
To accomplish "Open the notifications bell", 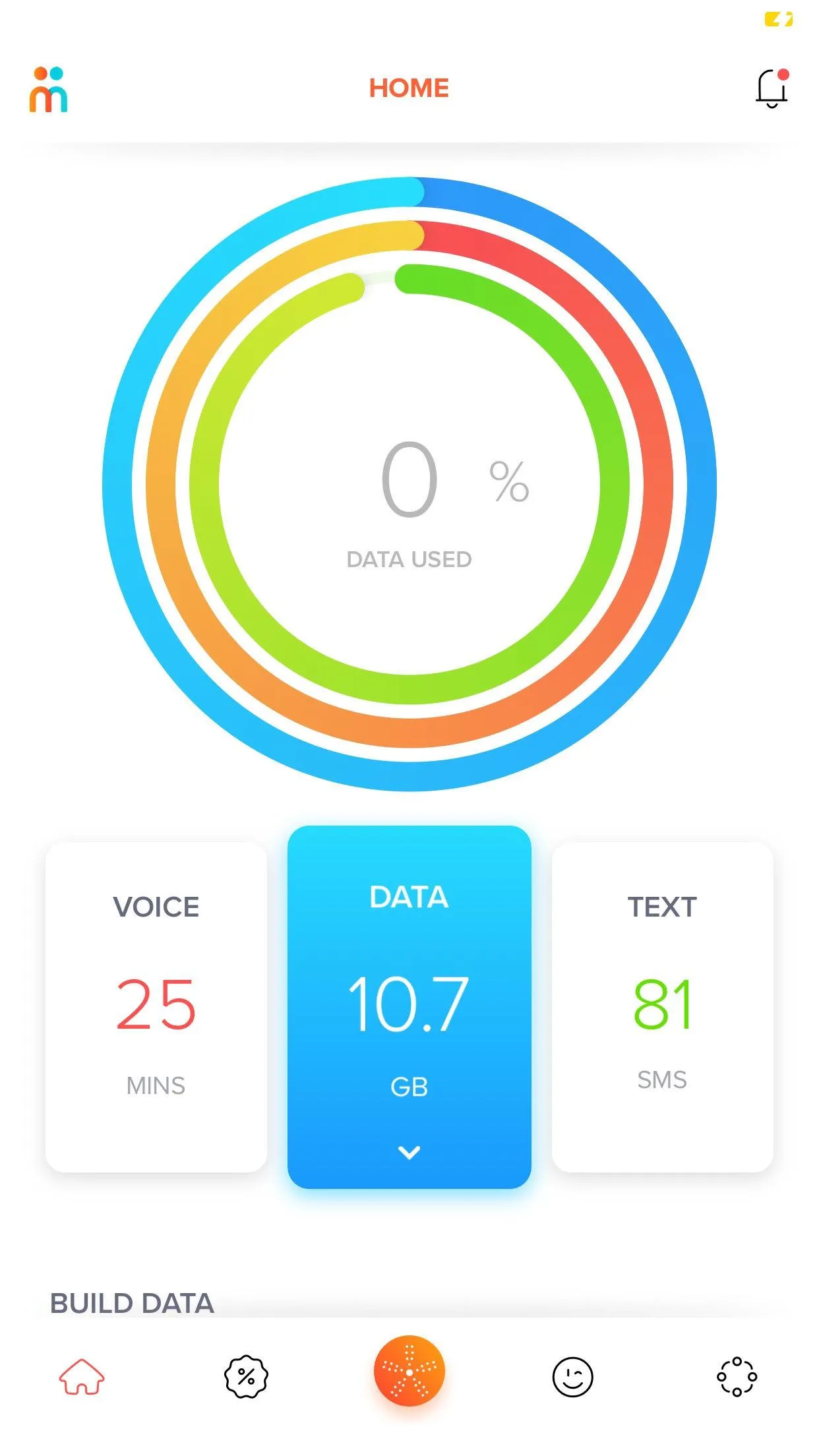I will pos(772,88).
